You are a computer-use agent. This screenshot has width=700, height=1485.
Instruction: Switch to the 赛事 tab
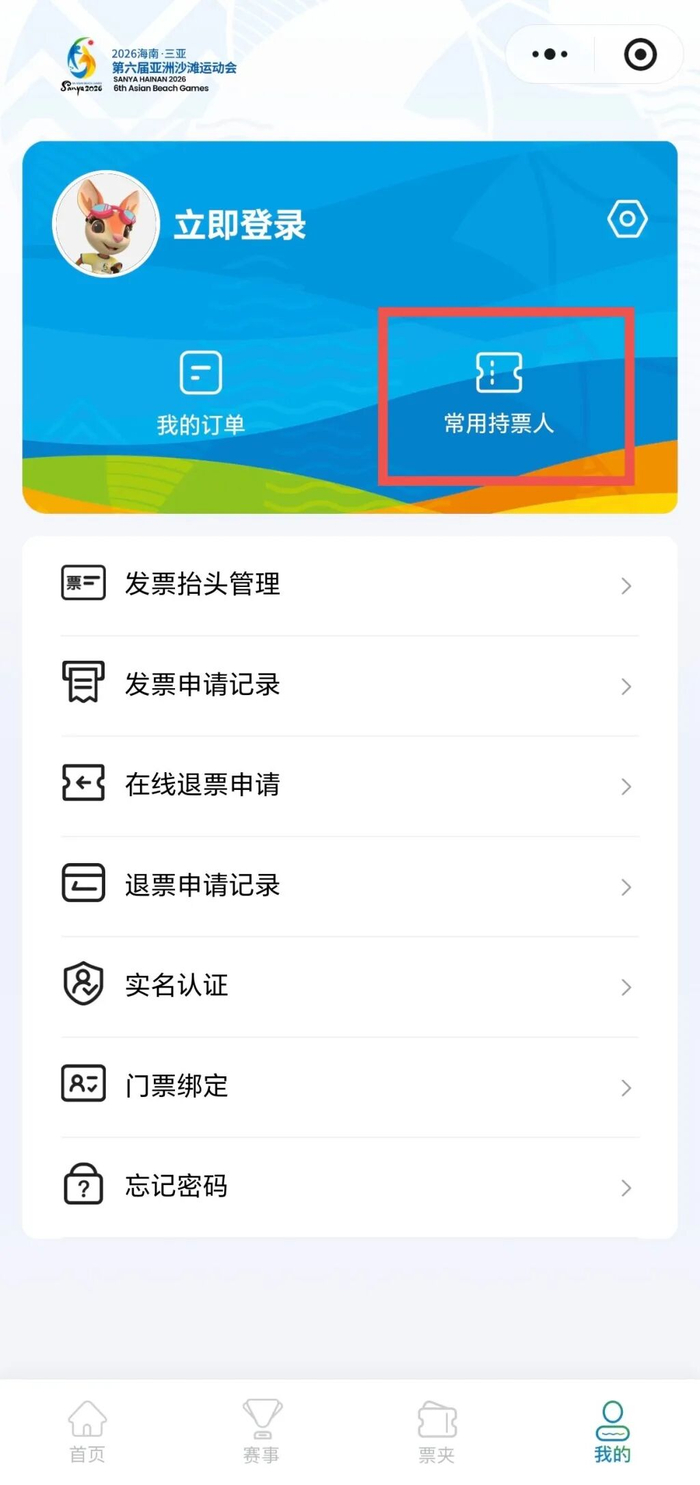click(262, 1432)
